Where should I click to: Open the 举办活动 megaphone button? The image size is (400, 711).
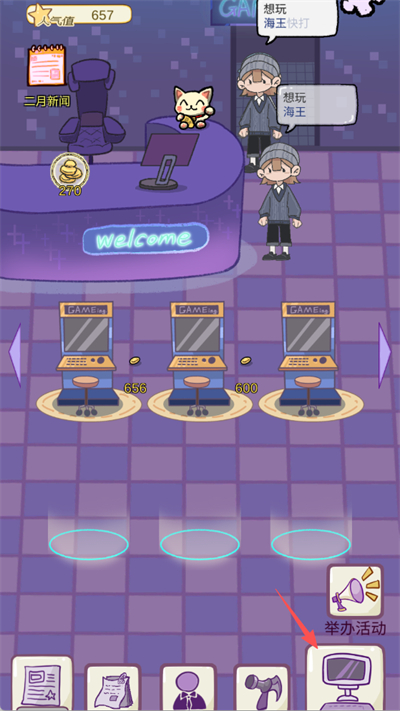pyautogui.click(x=355, y=591)
